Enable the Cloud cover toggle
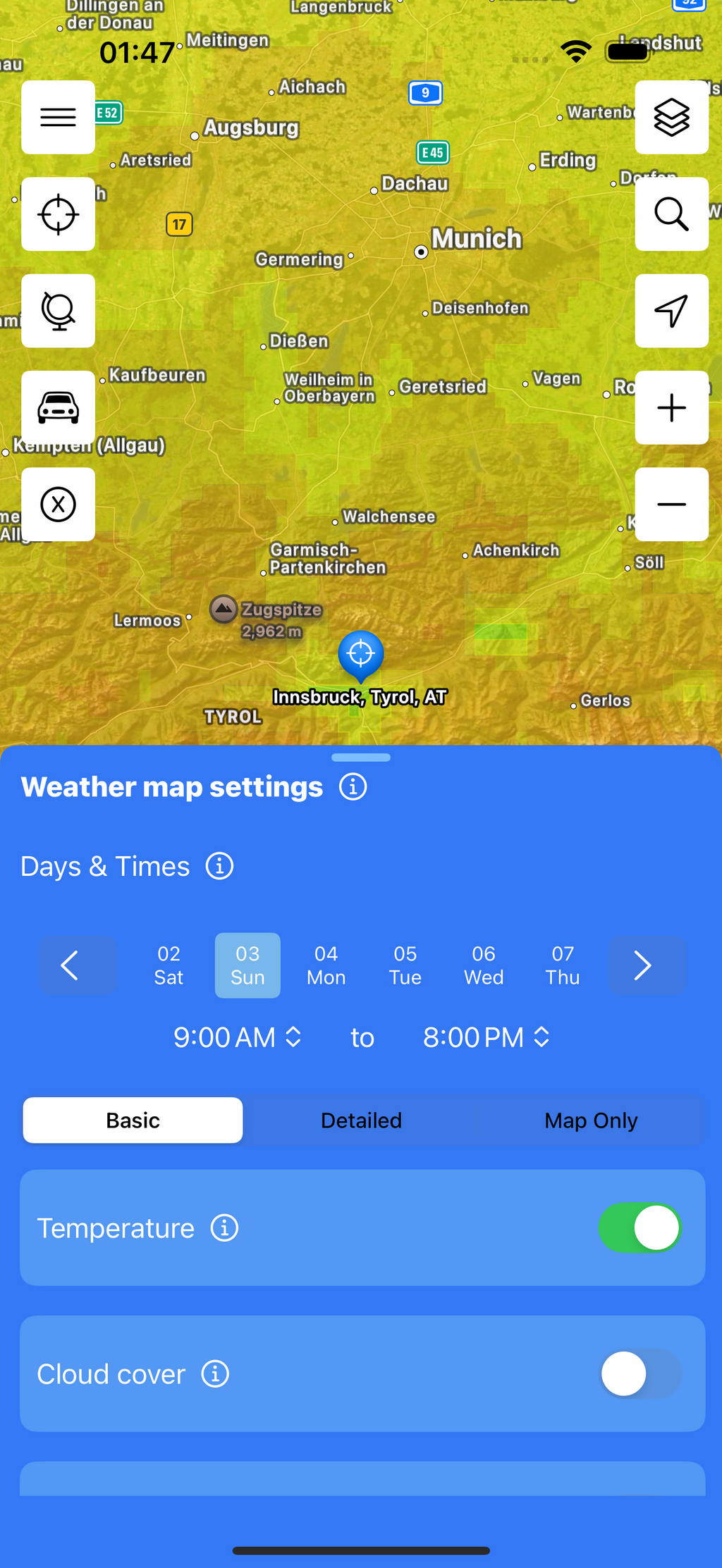722x1568 pixels. (x=640, y=1373)
